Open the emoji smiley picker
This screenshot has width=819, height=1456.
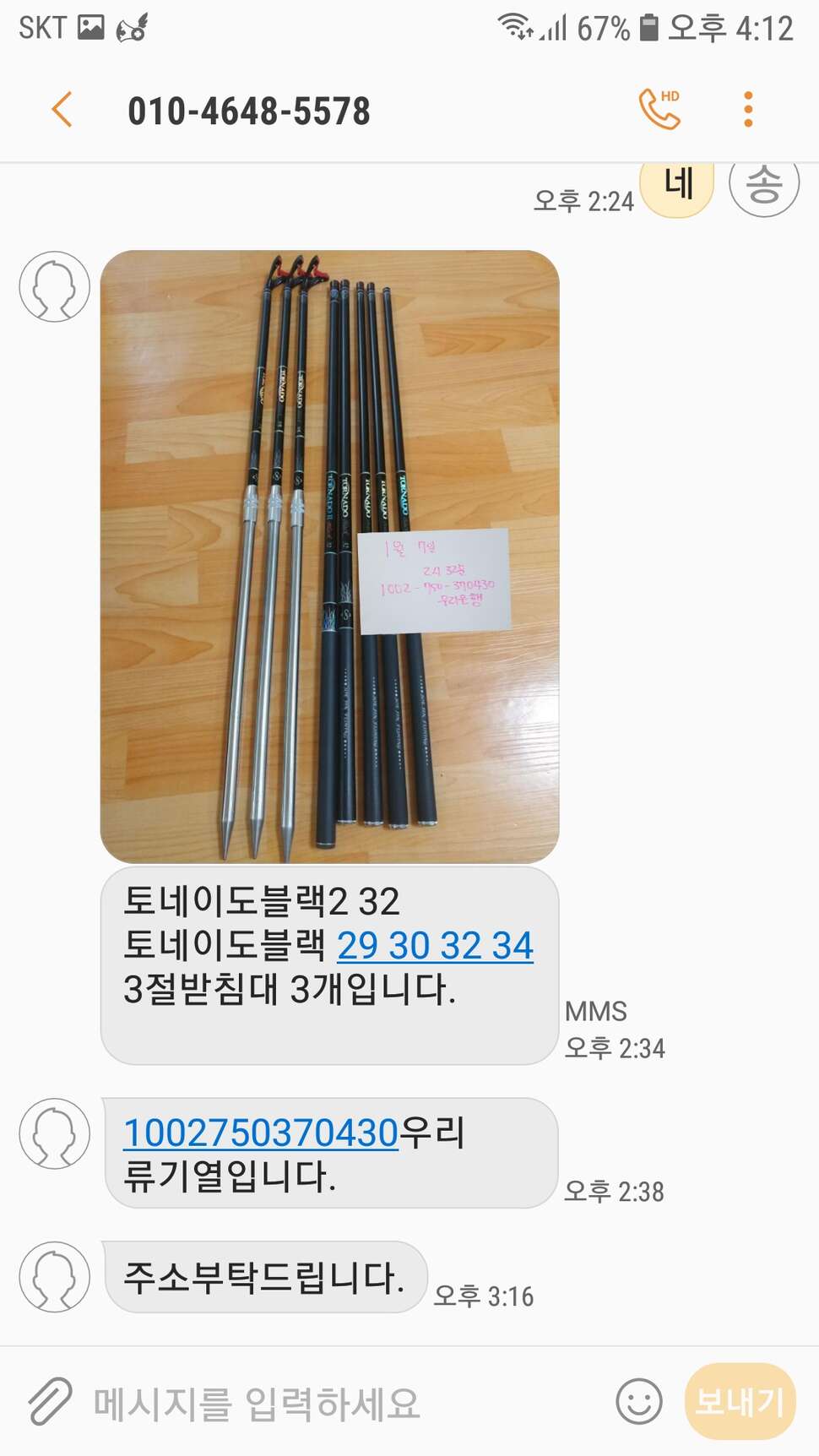[639, 1402]
